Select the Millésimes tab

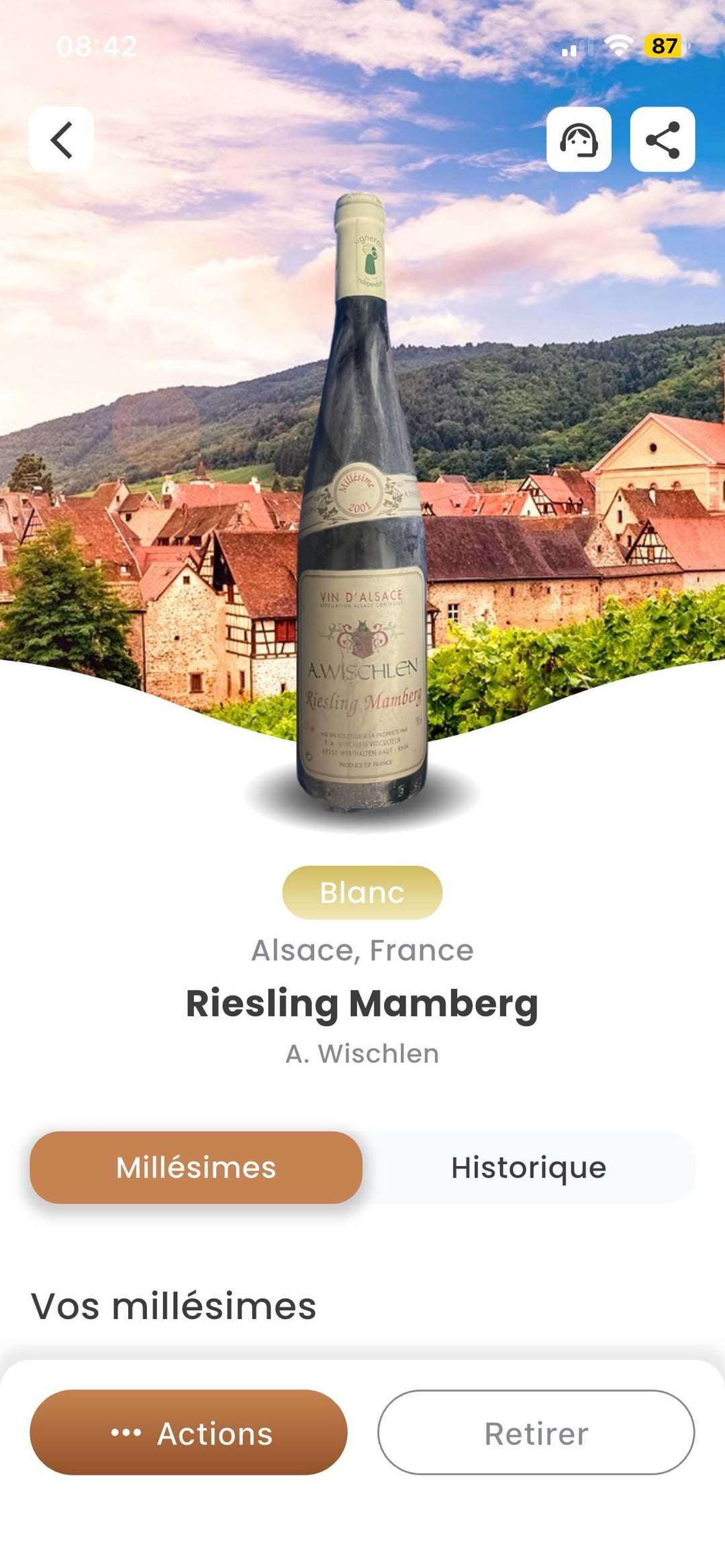tap(196, 1167)
